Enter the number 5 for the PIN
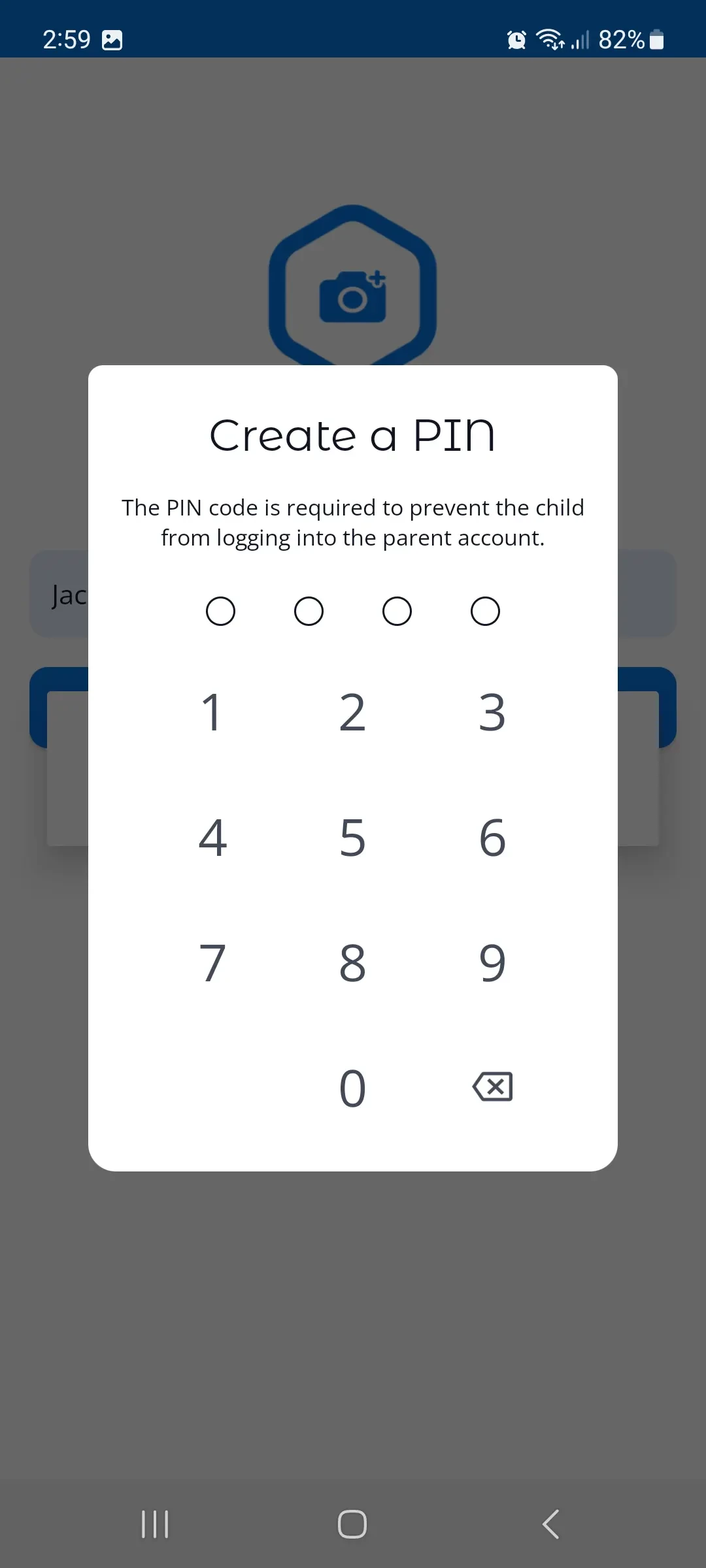The width and height of the screenshot is (706, 1568). point(352,838)
